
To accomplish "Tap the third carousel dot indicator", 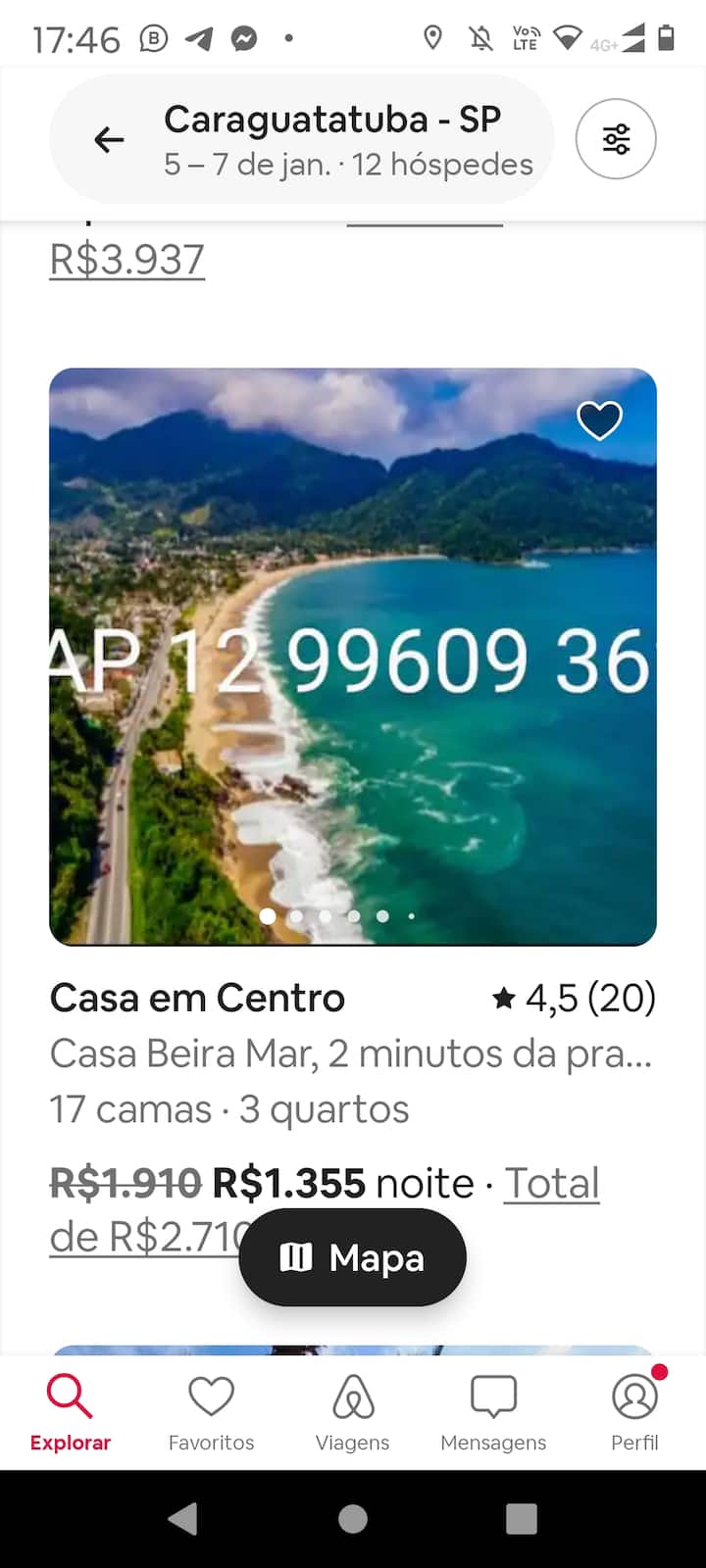I will [325, 916].
